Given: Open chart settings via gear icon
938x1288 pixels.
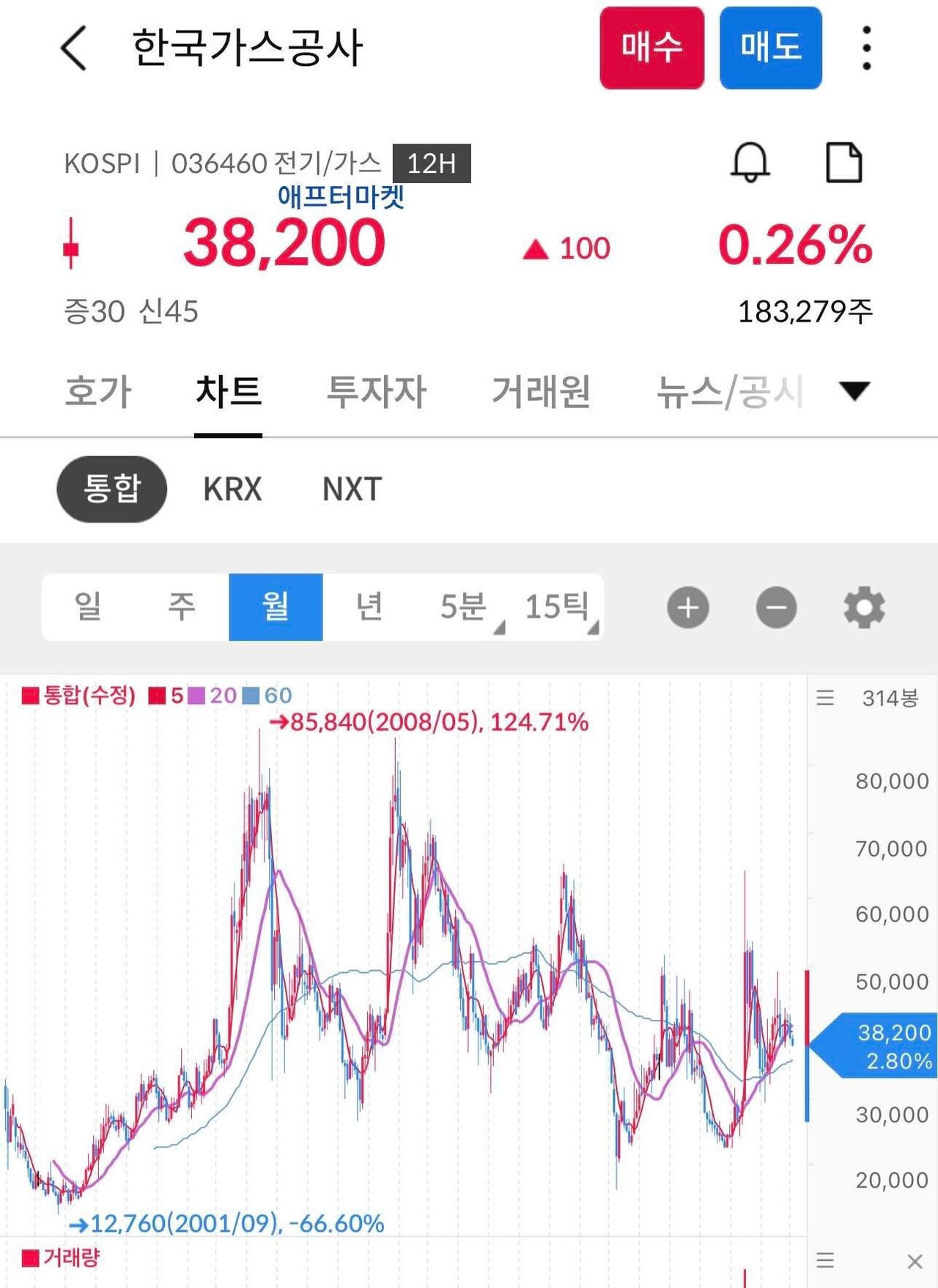Looking at the screenshot, I should [x=865, y=607].
